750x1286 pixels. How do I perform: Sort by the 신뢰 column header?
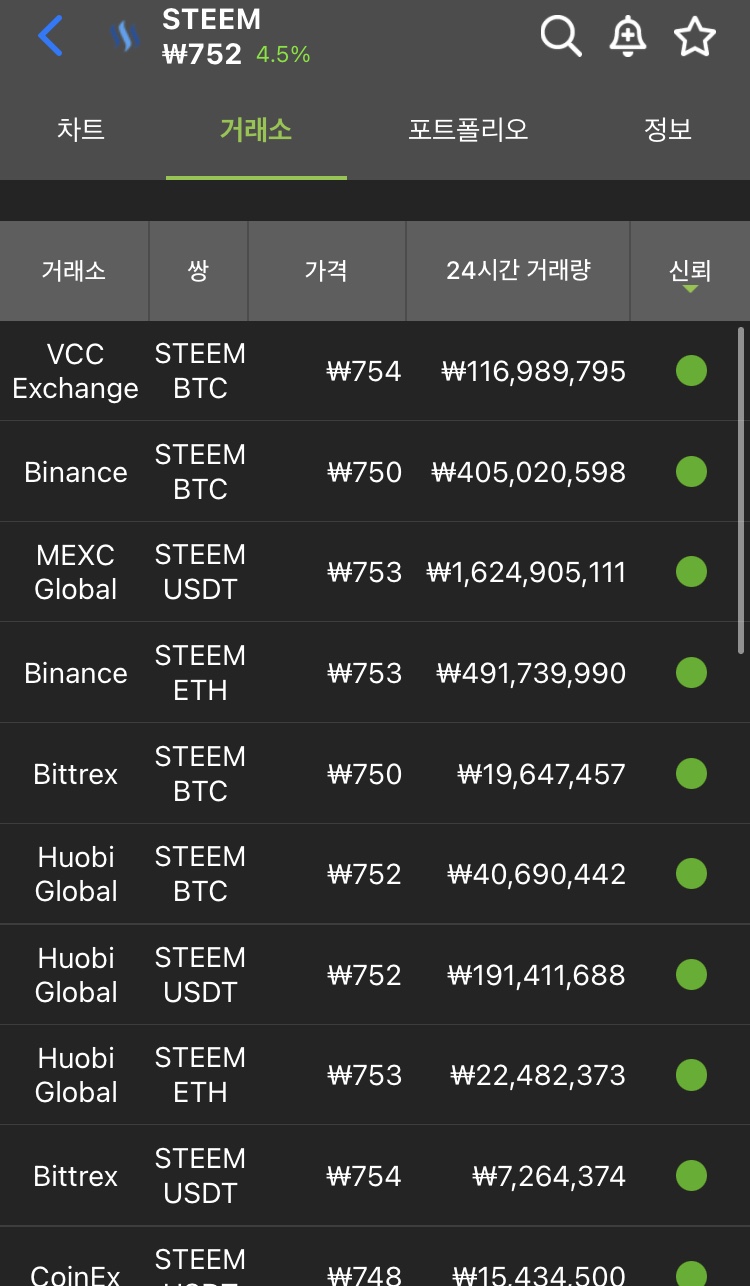click(689, 270)
